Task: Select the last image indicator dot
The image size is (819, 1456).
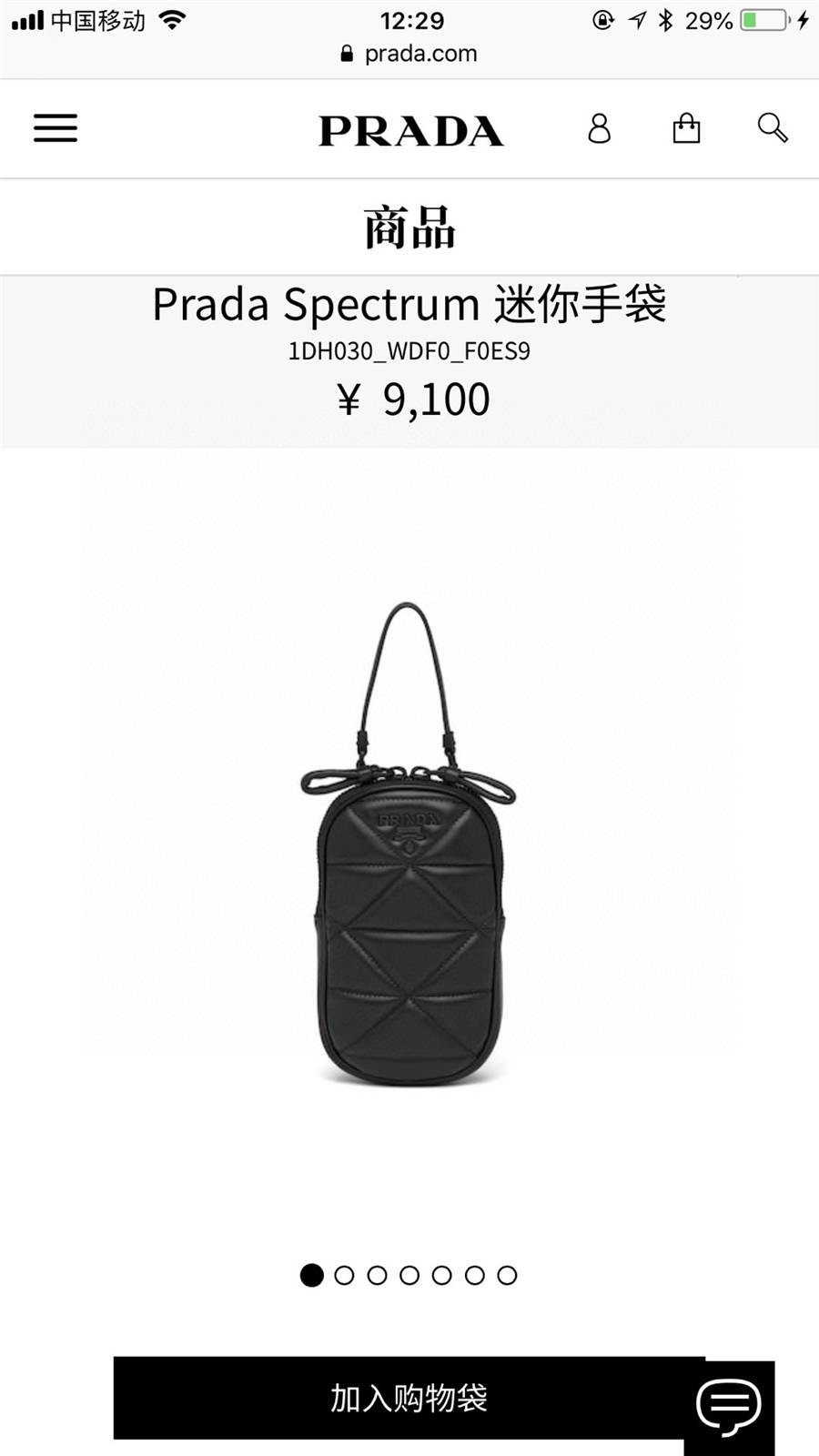Action: pyautogui.click(x=507, y=1276)
